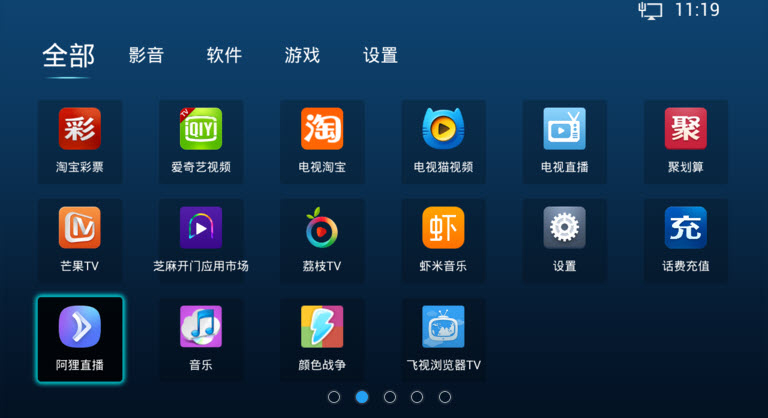Launch the 音乐 app

201,339
